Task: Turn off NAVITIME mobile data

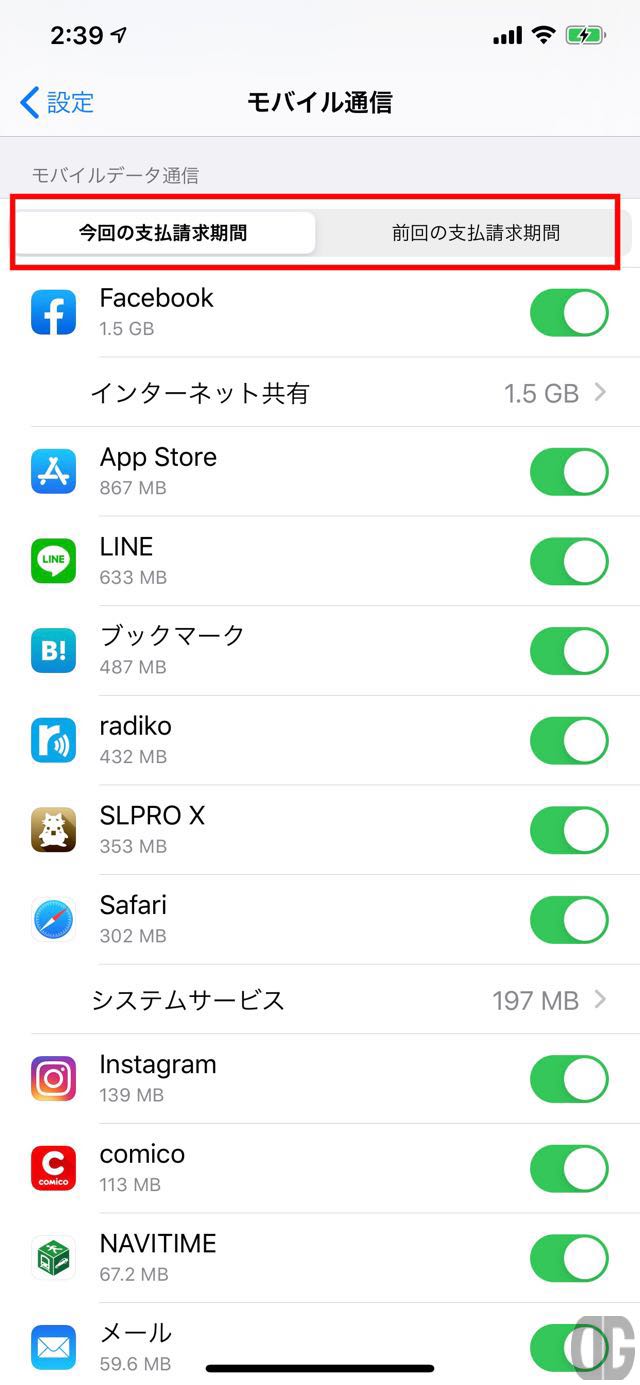Action: [x=569, y=1258]
